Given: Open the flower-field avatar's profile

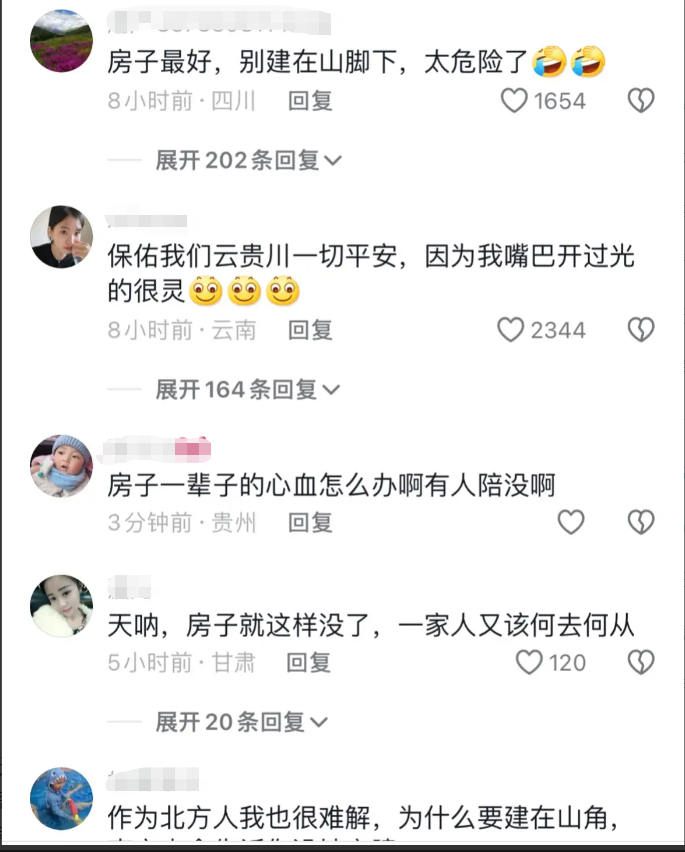Looking at the screenshot, I should tap(62, 41).
